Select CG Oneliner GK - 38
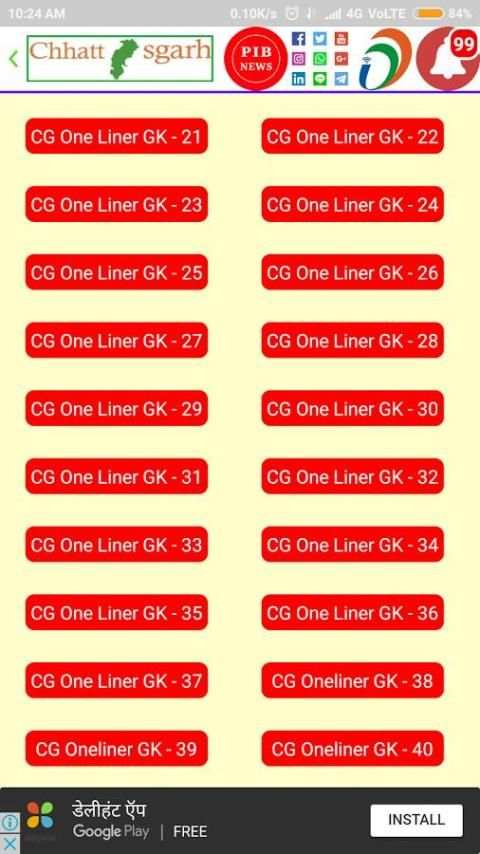Image resolution: width=480 pixels, height=854 pixels. coord(353,681)
